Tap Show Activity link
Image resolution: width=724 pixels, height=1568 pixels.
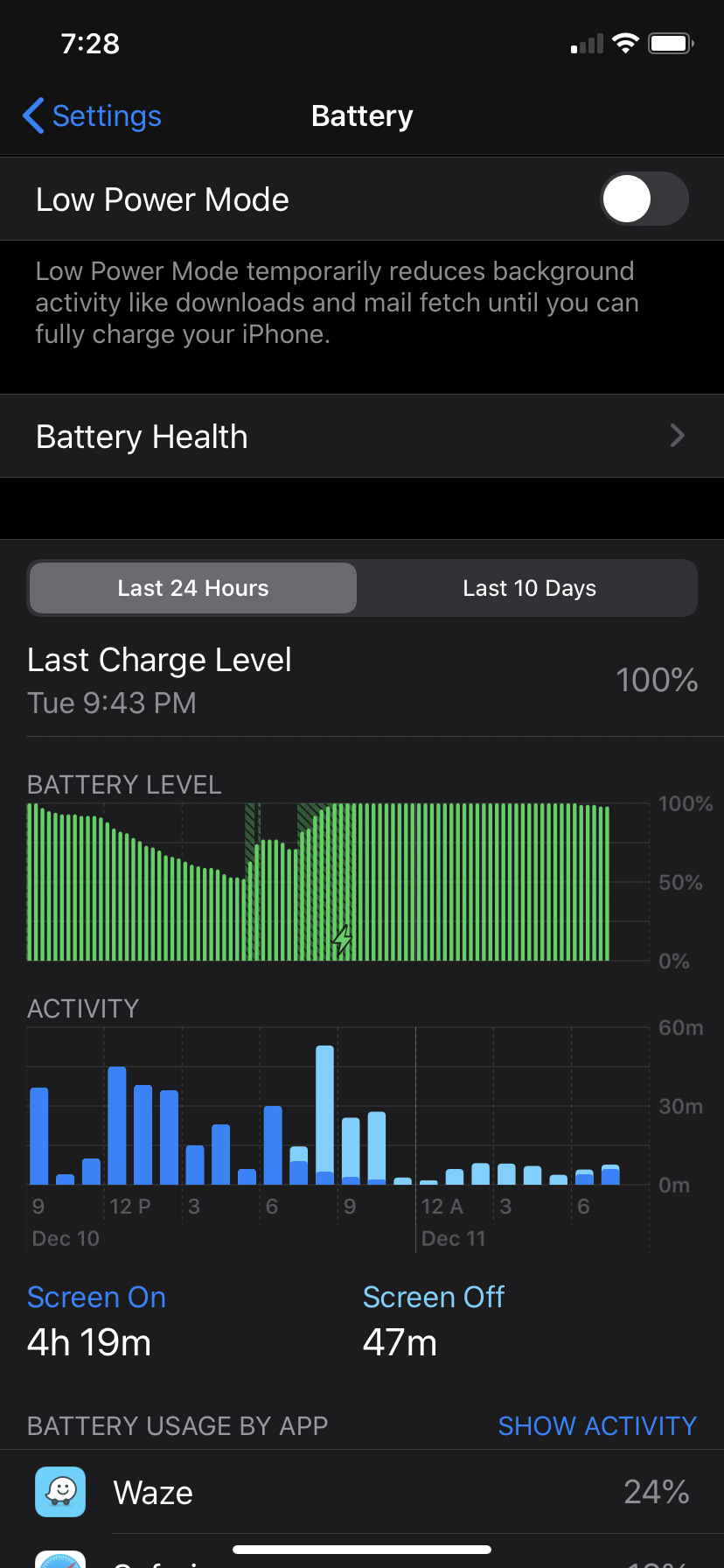(597, 1425)
